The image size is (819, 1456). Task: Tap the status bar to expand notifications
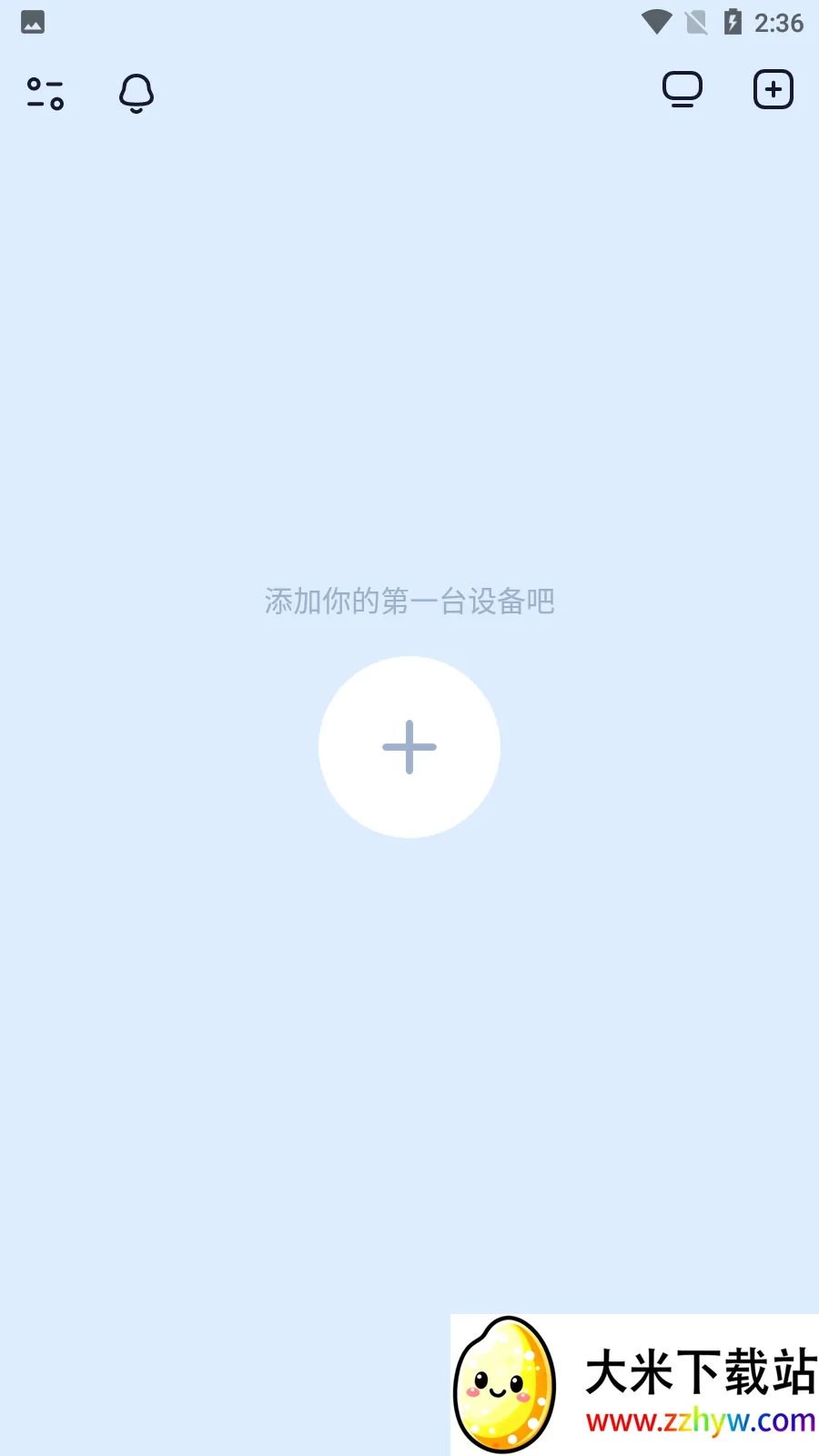[409, 24]
